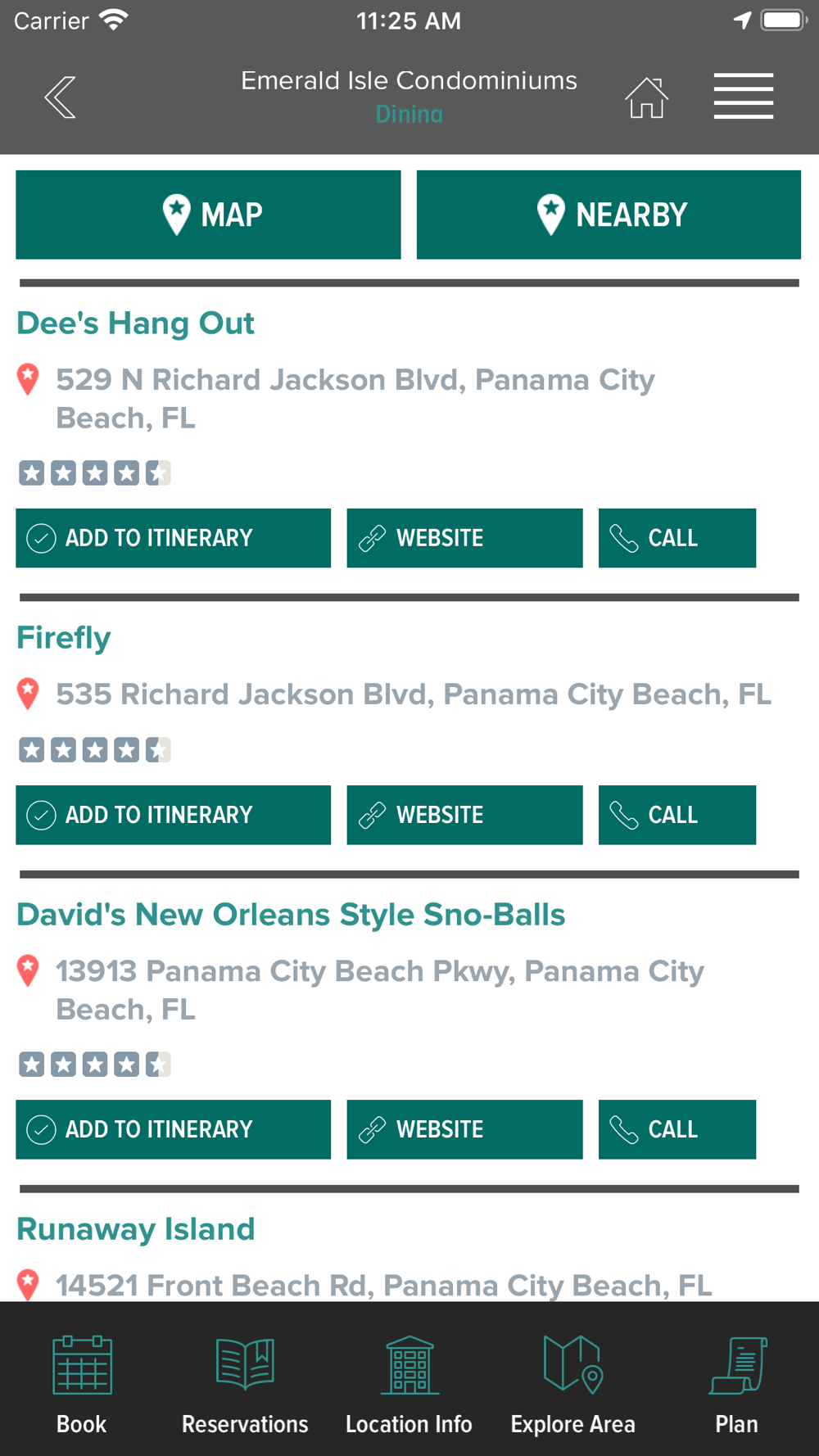Viewport: 819px width, 1456px height.
Task: Open the Location Info tab
Action: (x=409, y=1384)
